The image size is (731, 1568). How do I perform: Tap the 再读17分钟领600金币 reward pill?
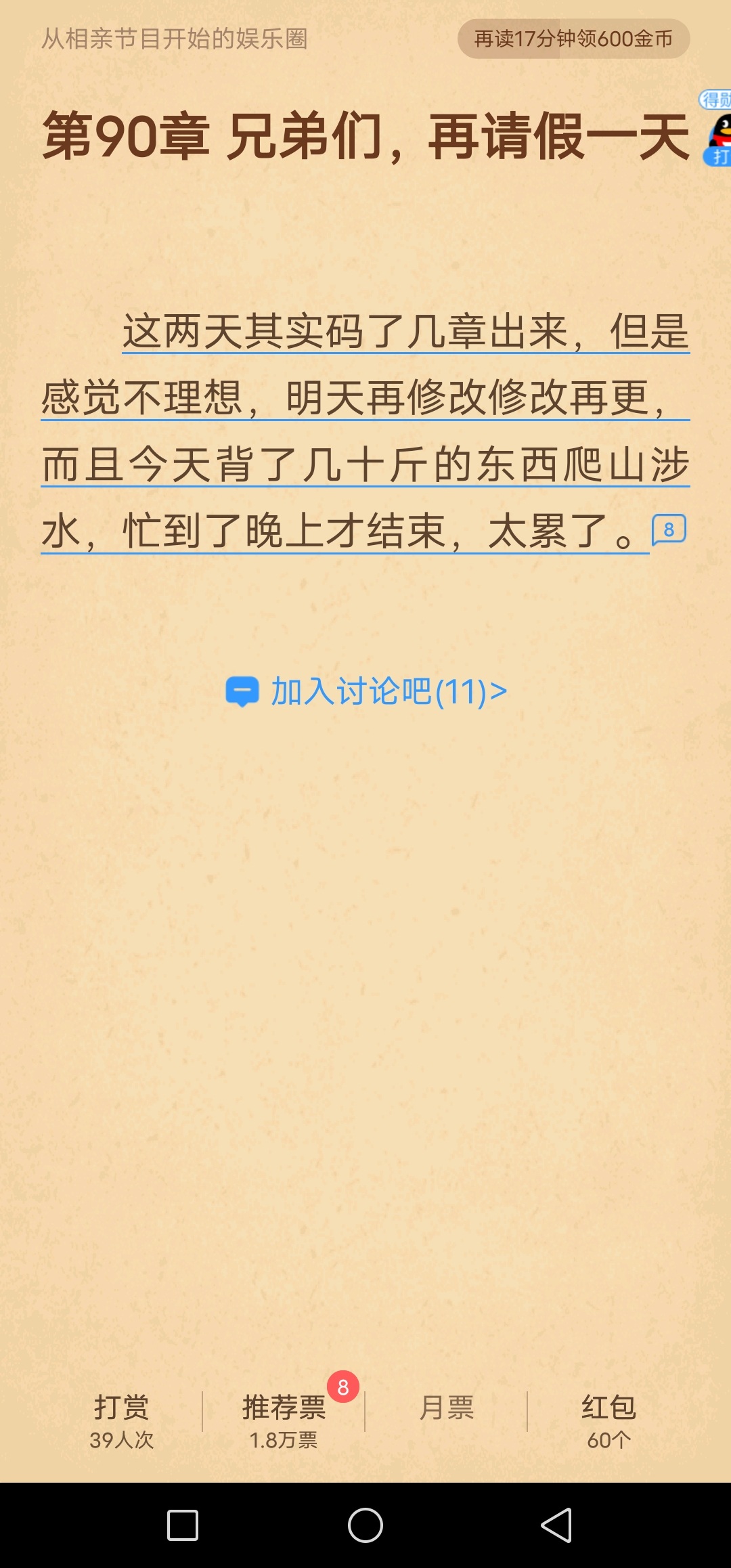click(573, 39)
